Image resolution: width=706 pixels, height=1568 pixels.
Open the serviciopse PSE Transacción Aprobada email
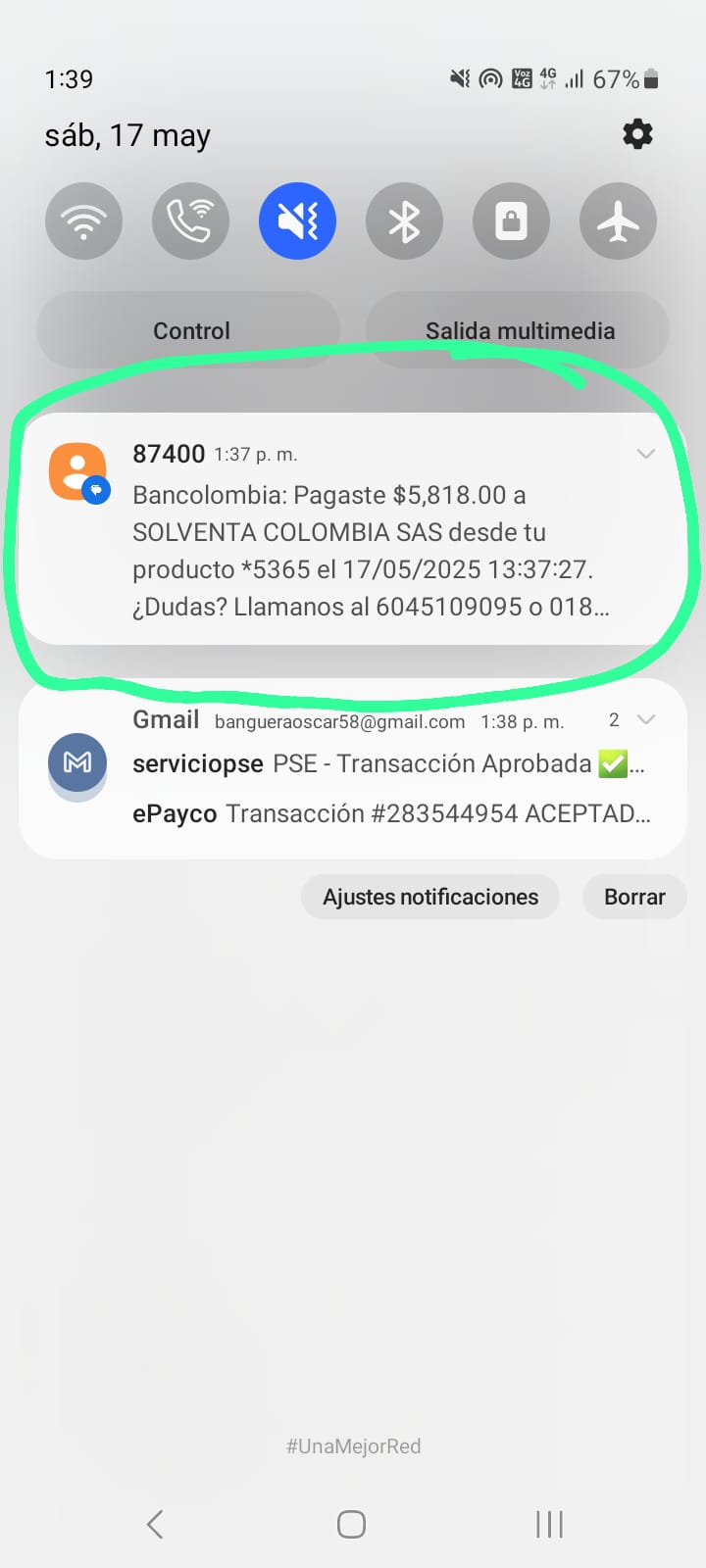[x=387, y=764]
